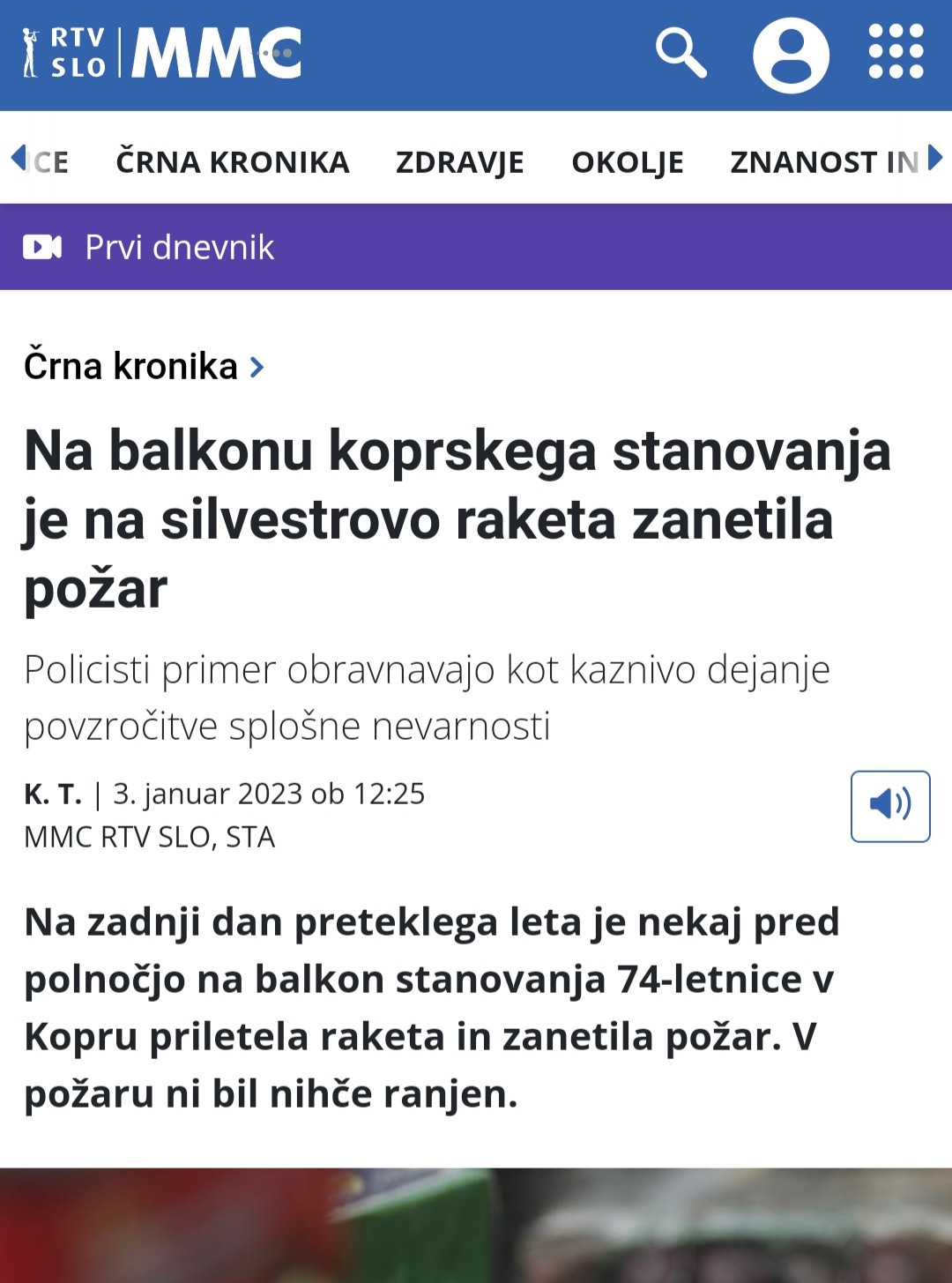Open the user profile icon

(791, 55)
